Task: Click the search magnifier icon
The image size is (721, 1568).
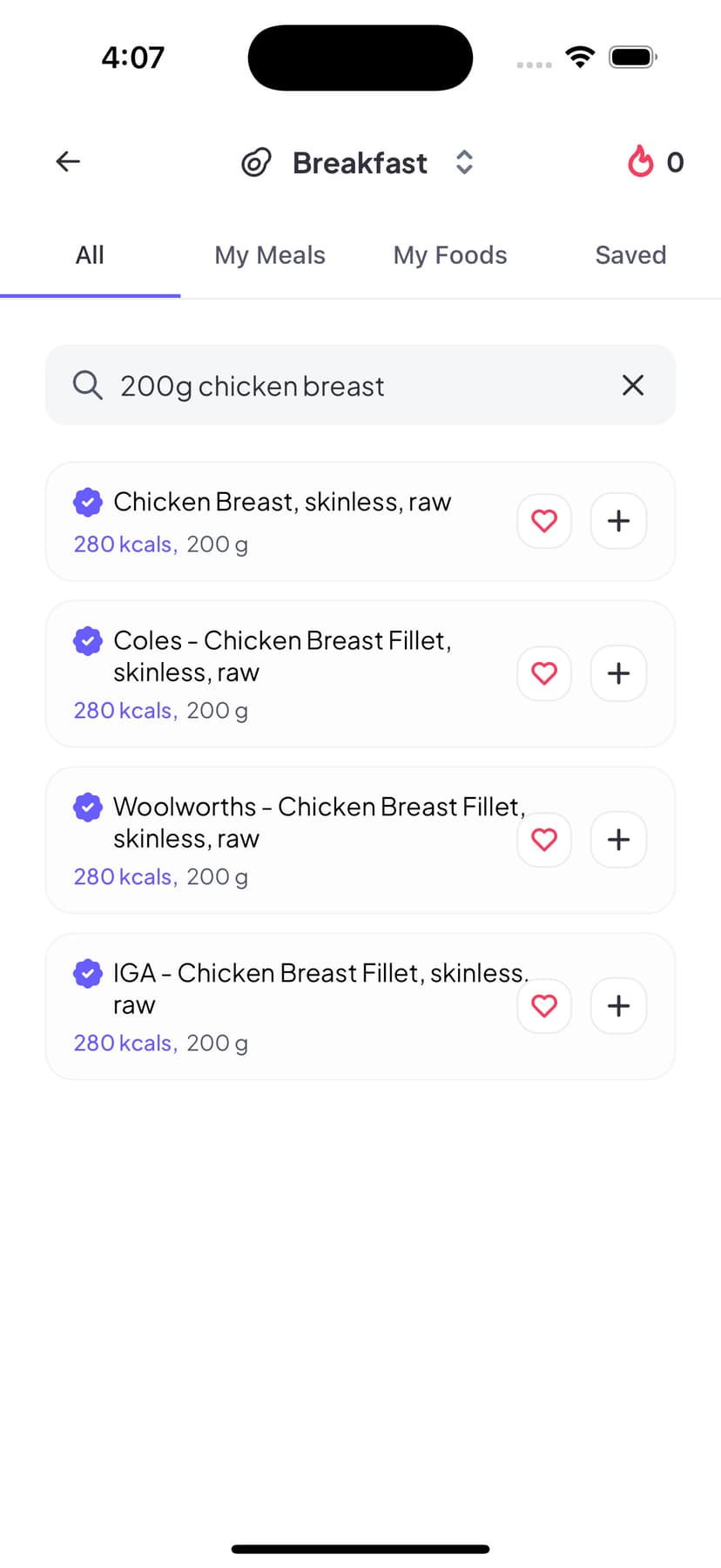Action: pyautogui.click(x=88, y=385)
